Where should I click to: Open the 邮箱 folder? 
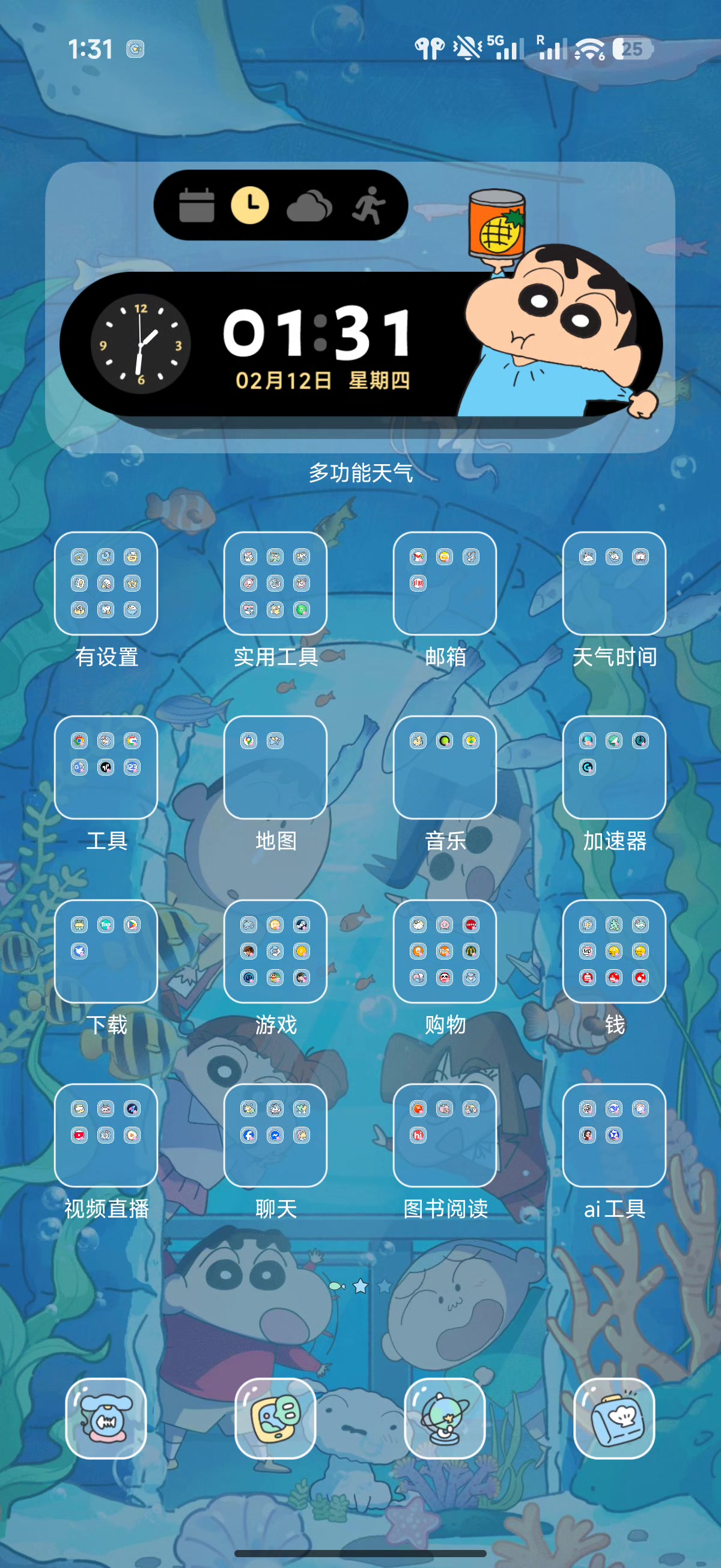click(x=445, y=583)
